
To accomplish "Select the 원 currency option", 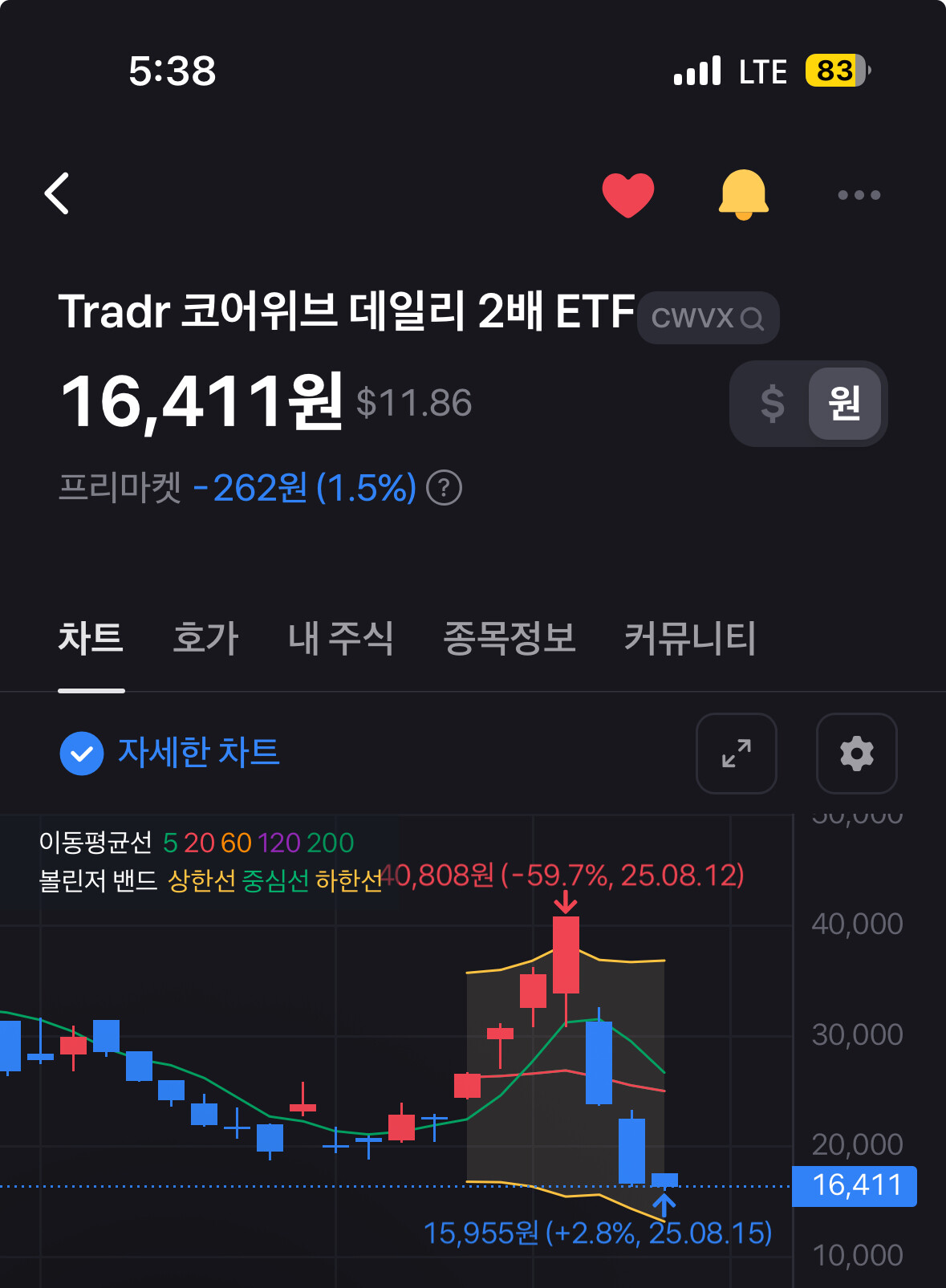I will click(844, 403).
